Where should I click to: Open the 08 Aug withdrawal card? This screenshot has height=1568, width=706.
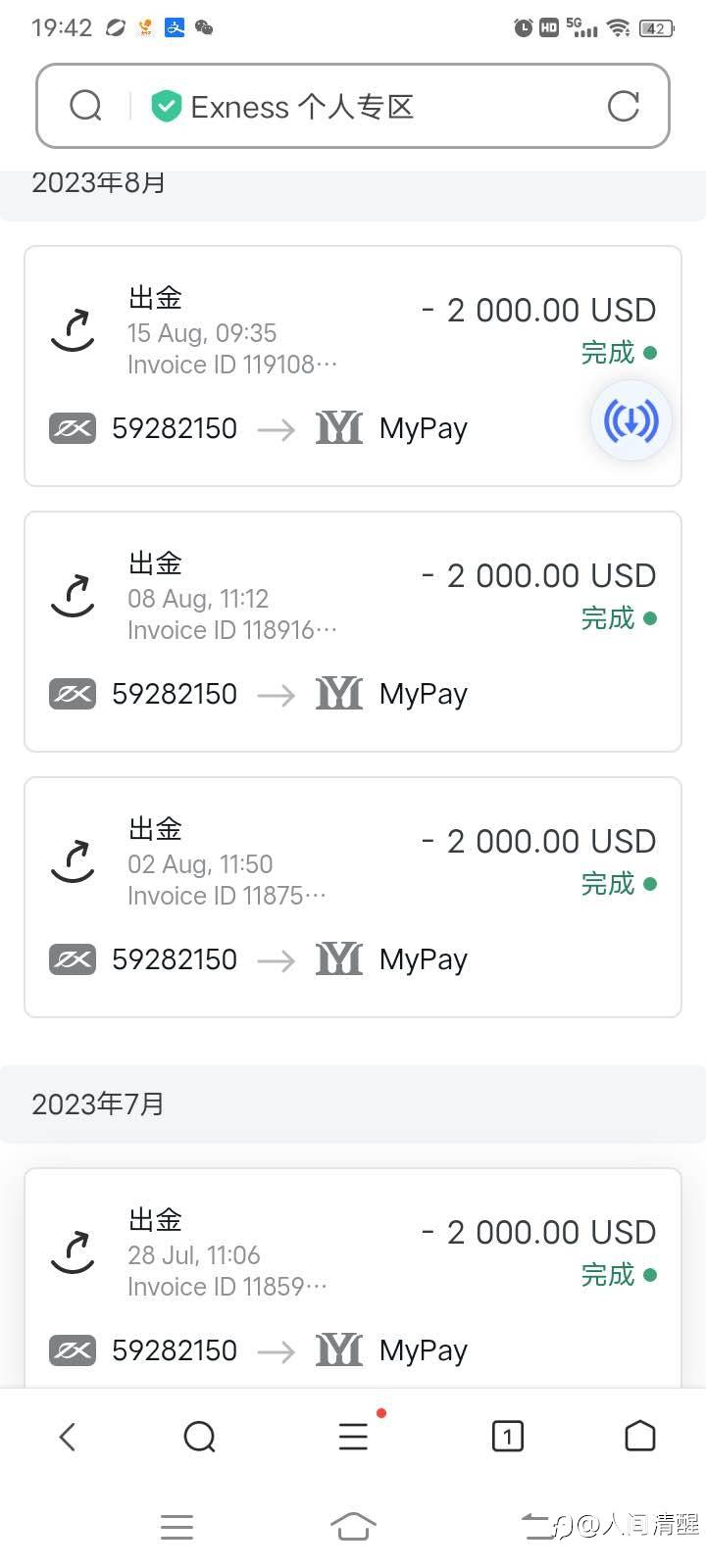(353, 631)
